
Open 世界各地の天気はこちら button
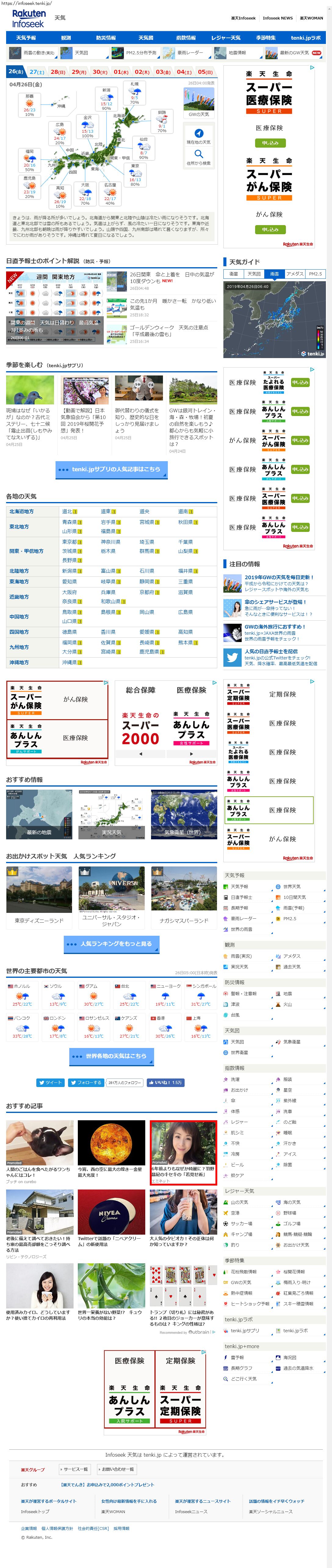pos(111,1056)
